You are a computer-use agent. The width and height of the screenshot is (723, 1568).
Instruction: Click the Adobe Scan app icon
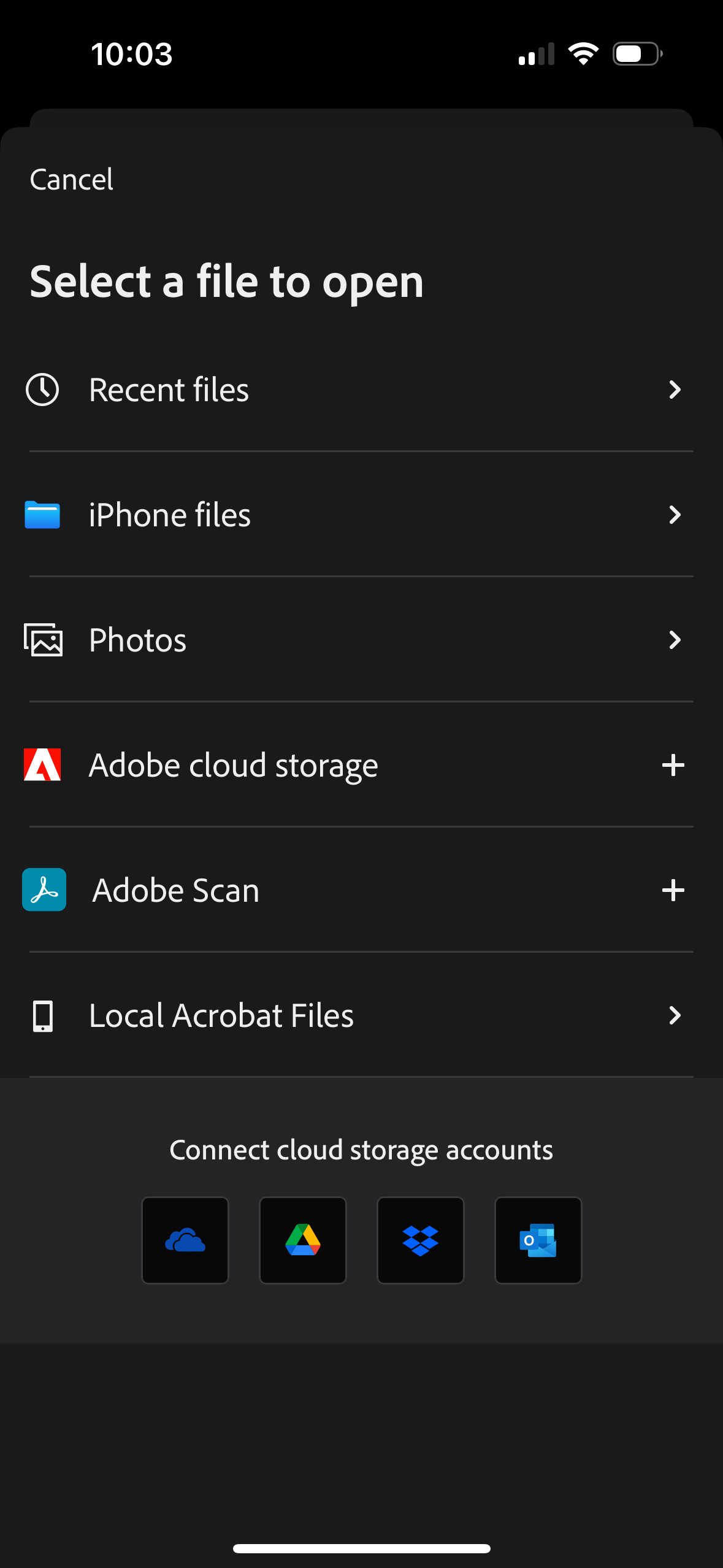point(44,890)
